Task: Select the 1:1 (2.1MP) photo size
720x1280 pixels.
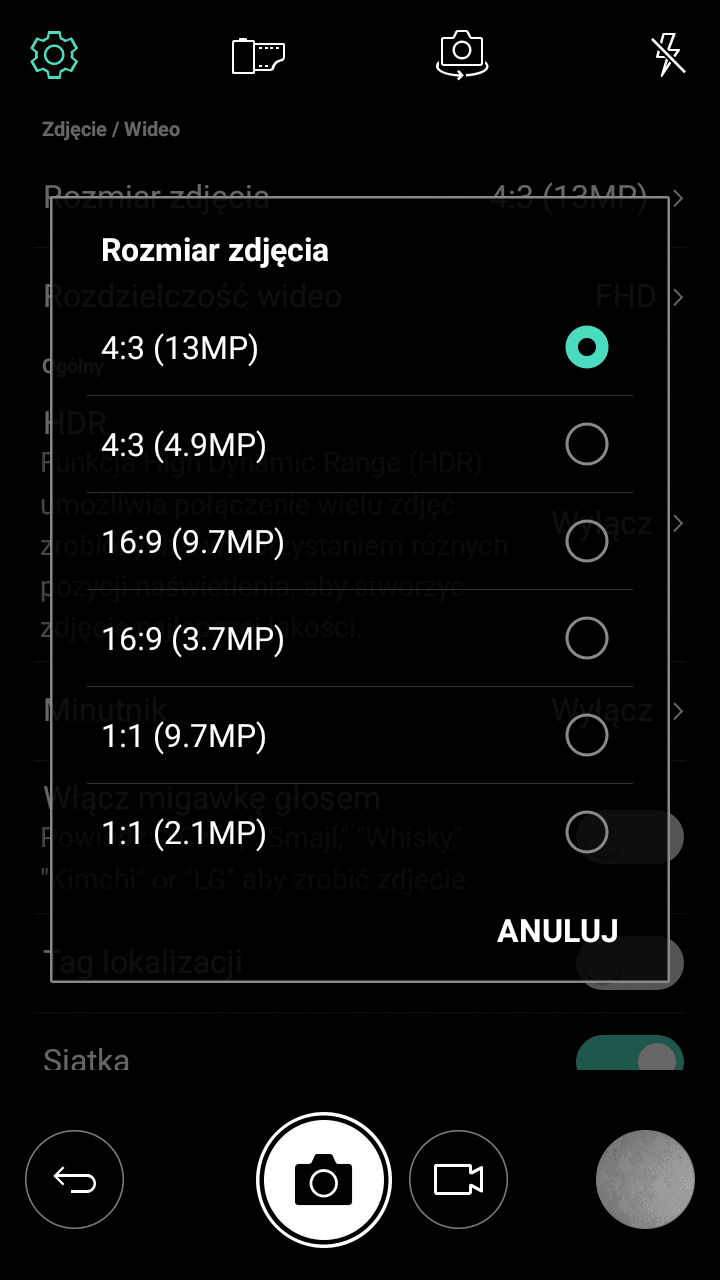Action: click(x=359, y=832)
